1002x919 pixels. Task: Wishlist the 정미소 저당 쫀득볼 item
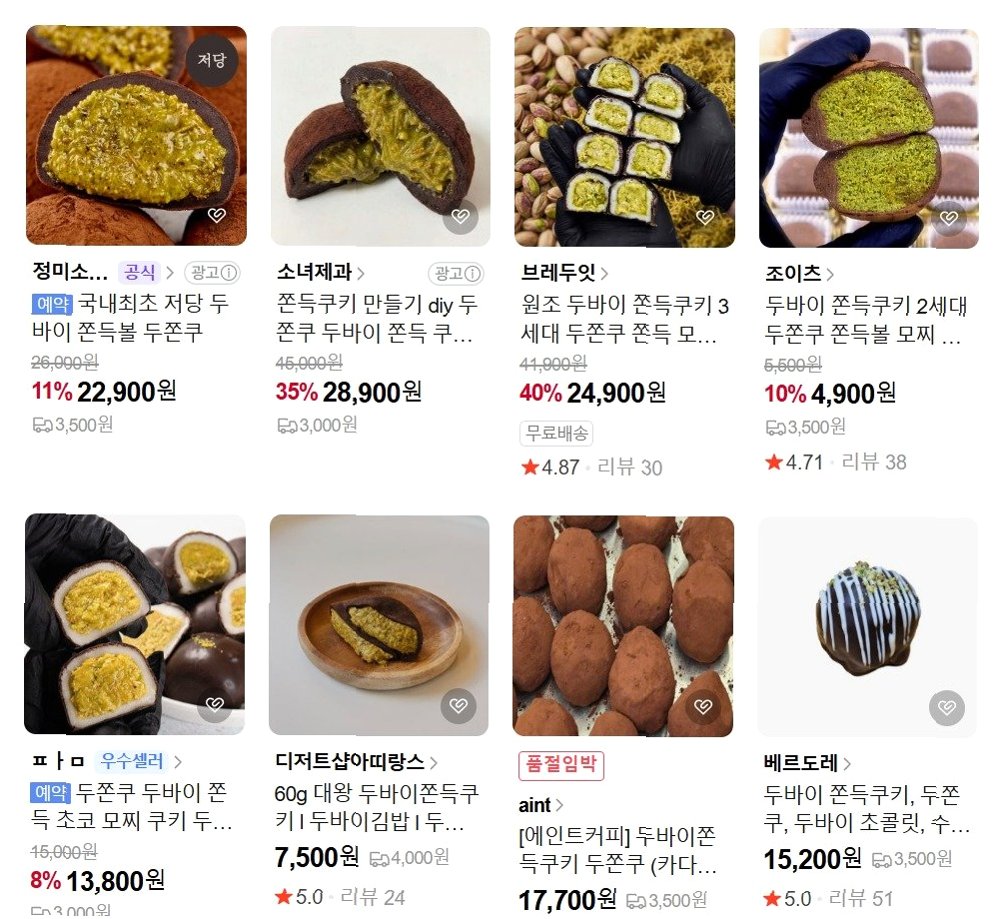[x=216, y=215]
